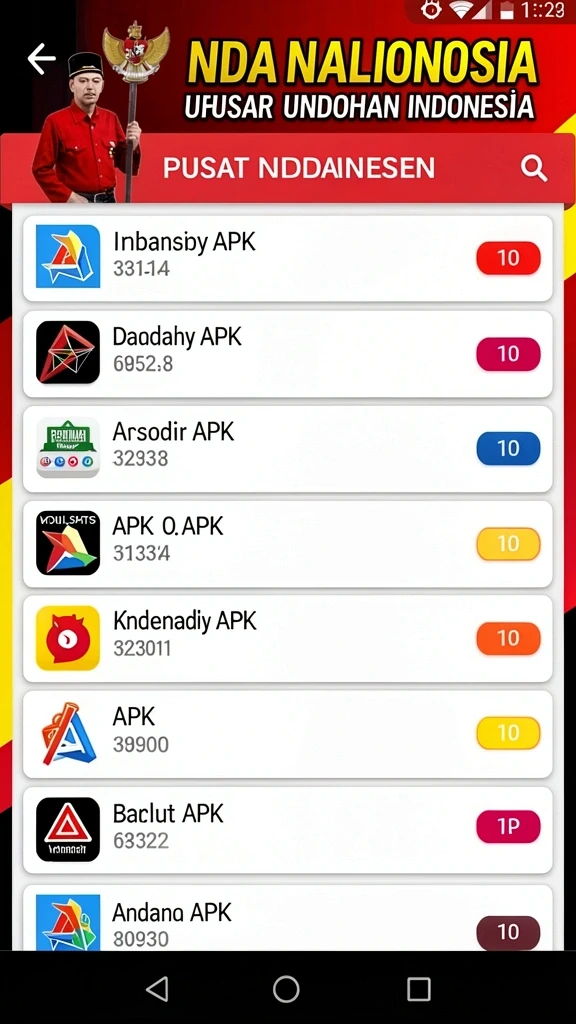Tap the yellow 10 button beside APK 0.APK
The height and width of the screenshot is (1024, 576).
tap(508, 544)
